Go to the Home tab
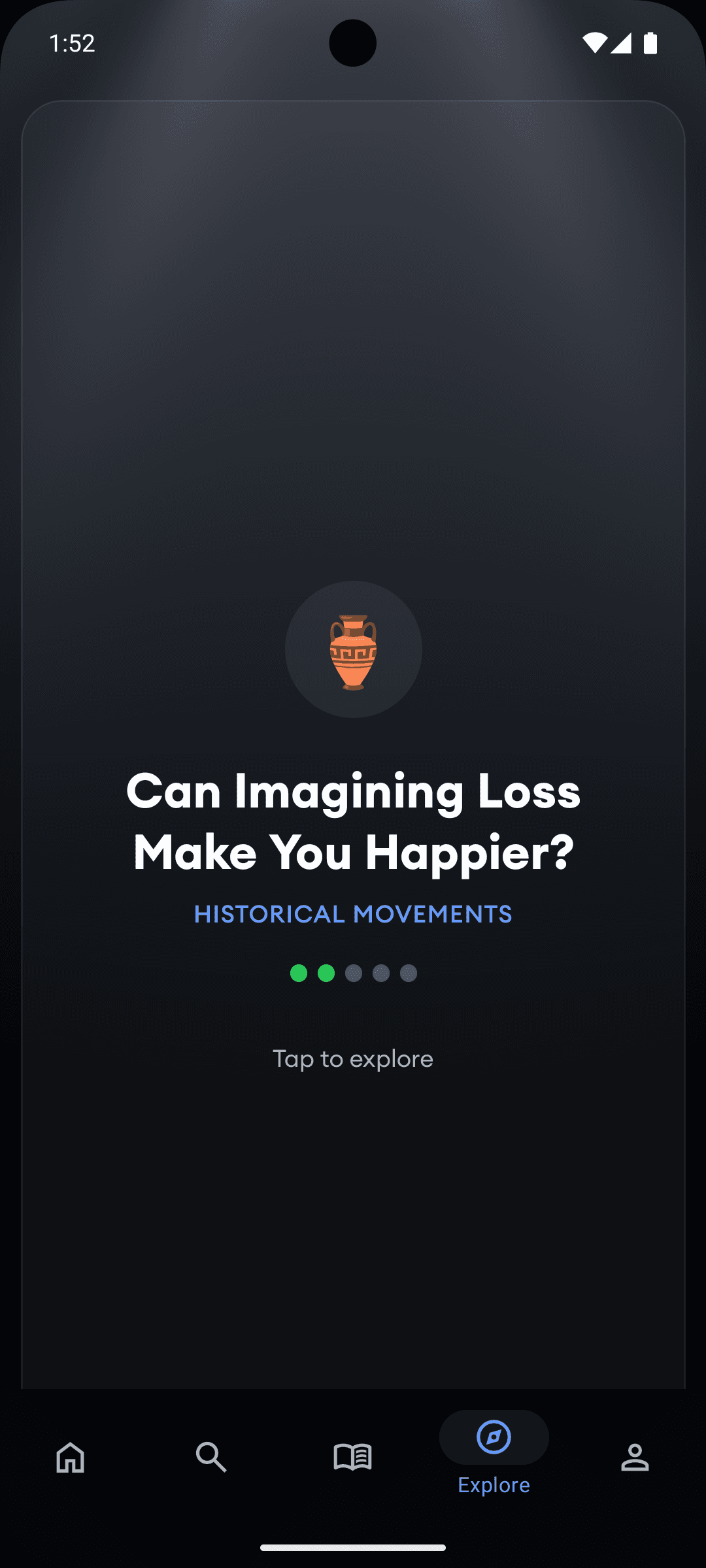This screenshot has width=706, height=1568. (71, 1457)
